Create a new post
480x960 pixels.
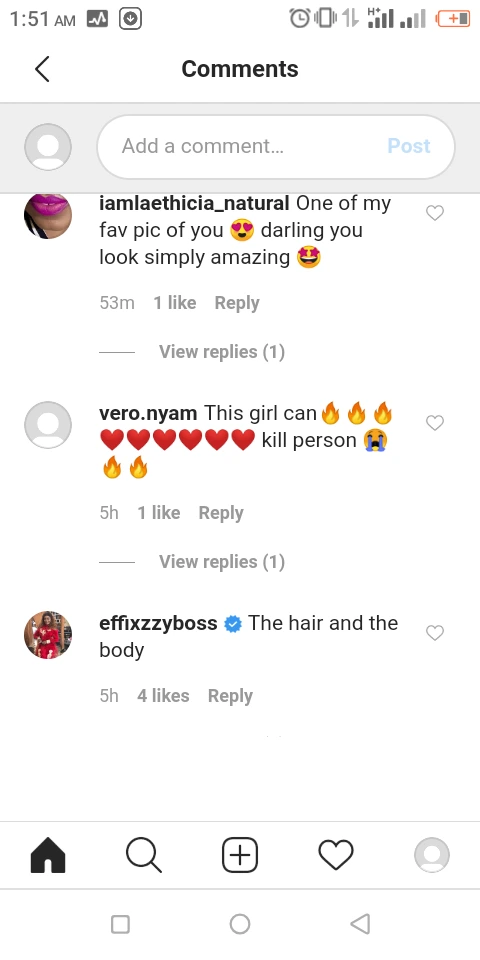click(240, 855)
